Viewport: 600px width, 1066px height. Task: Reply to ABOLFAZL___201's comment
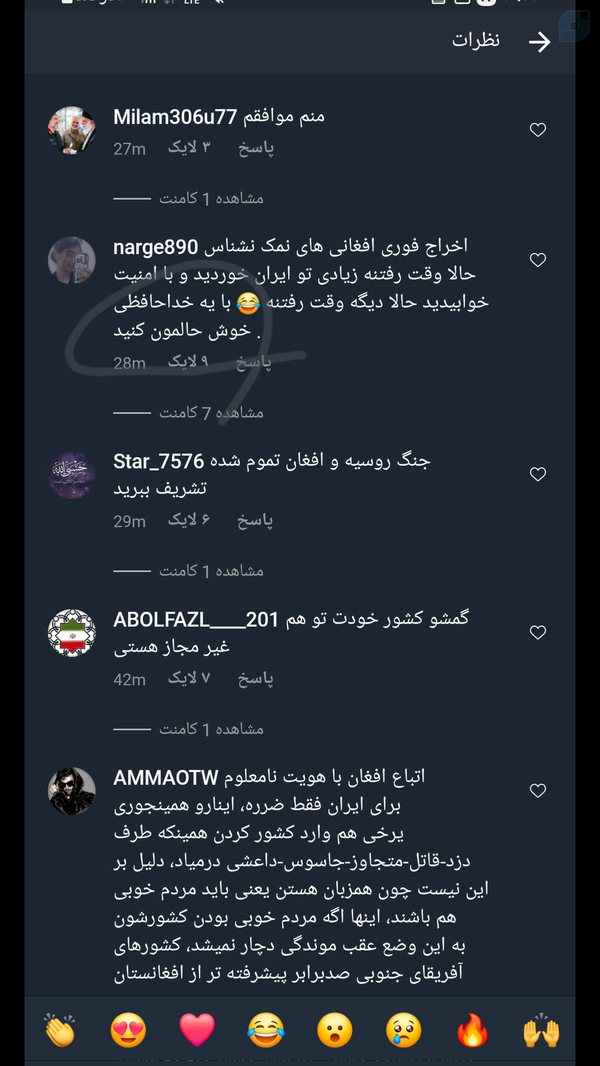[255, 679]
